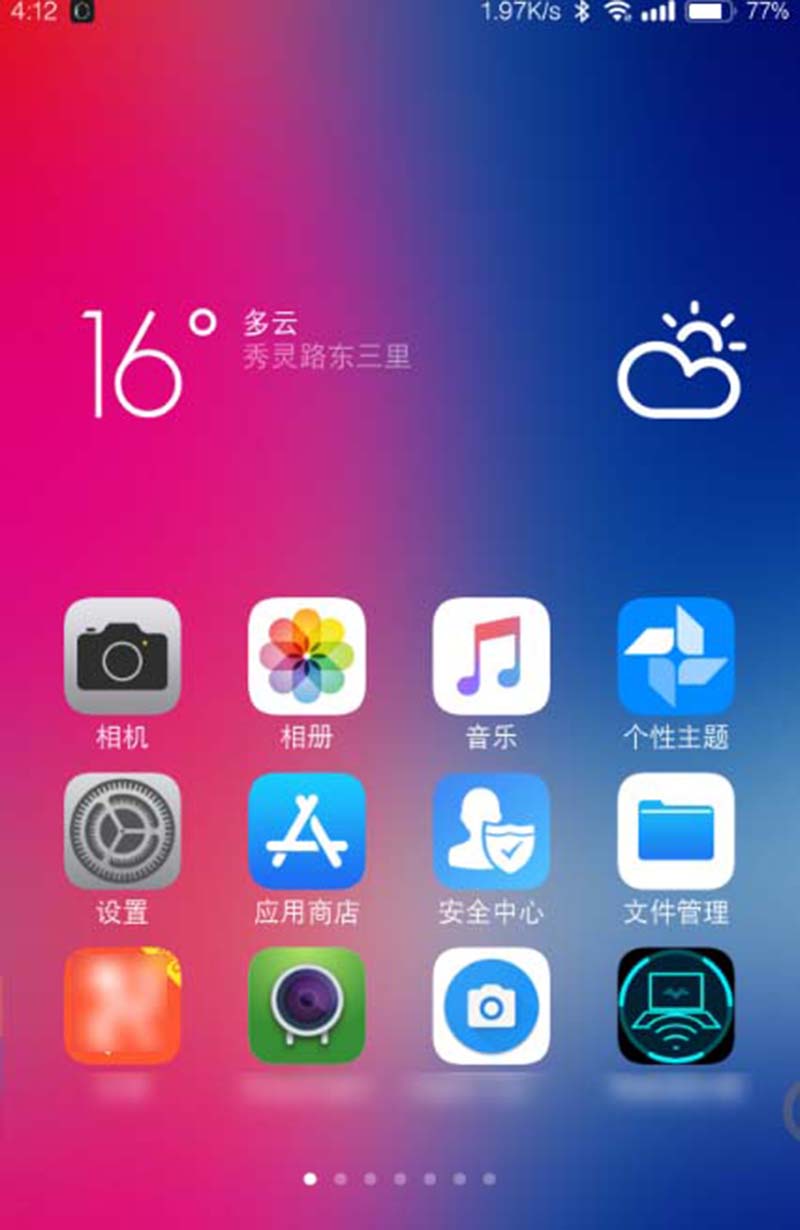Image resolution: width=800 pixels, height=1230 pixels.
Task: Launch 应用商店 app store
Action: 306,831
